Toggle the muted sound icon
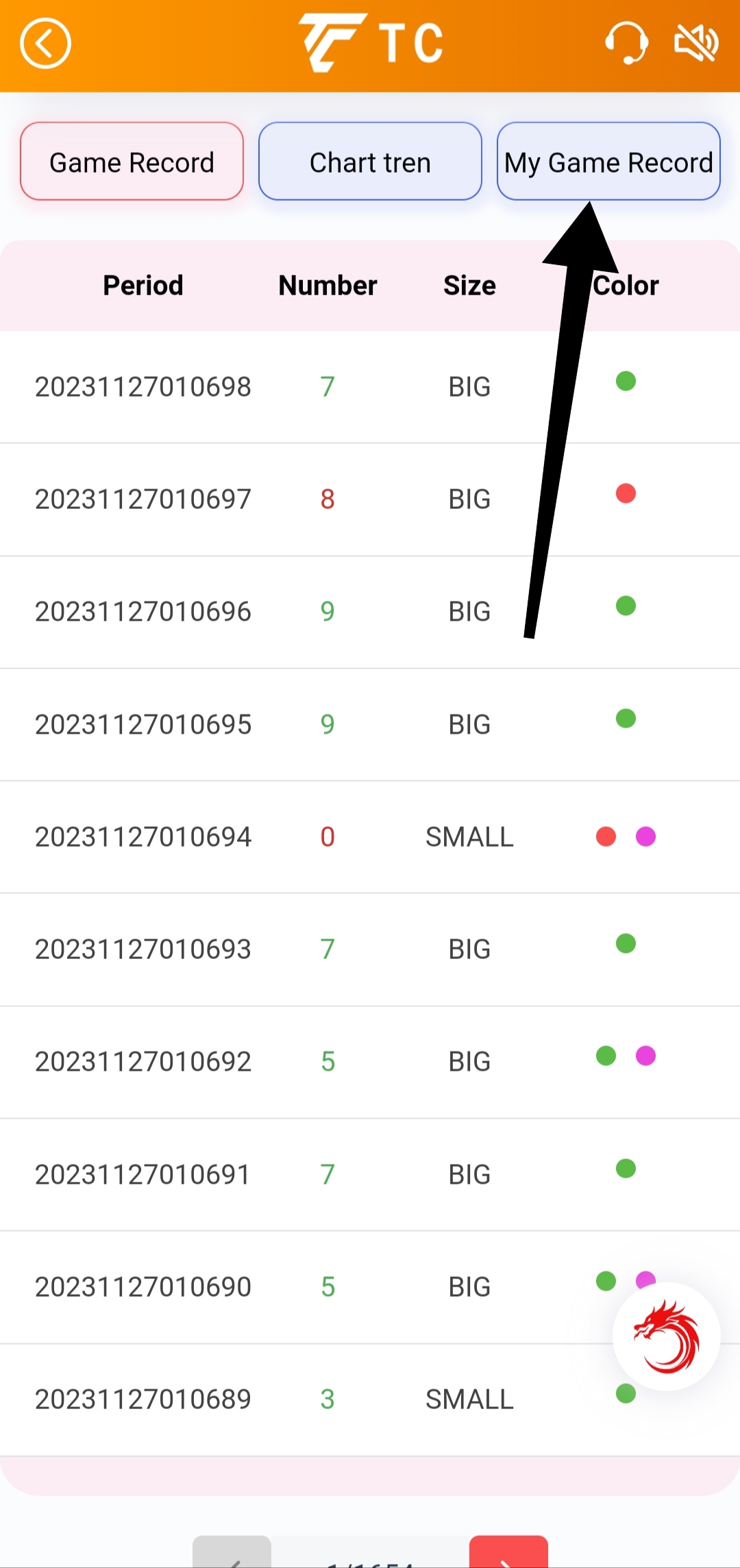This screenshot has width=740, height=1568. pos(695,42)
